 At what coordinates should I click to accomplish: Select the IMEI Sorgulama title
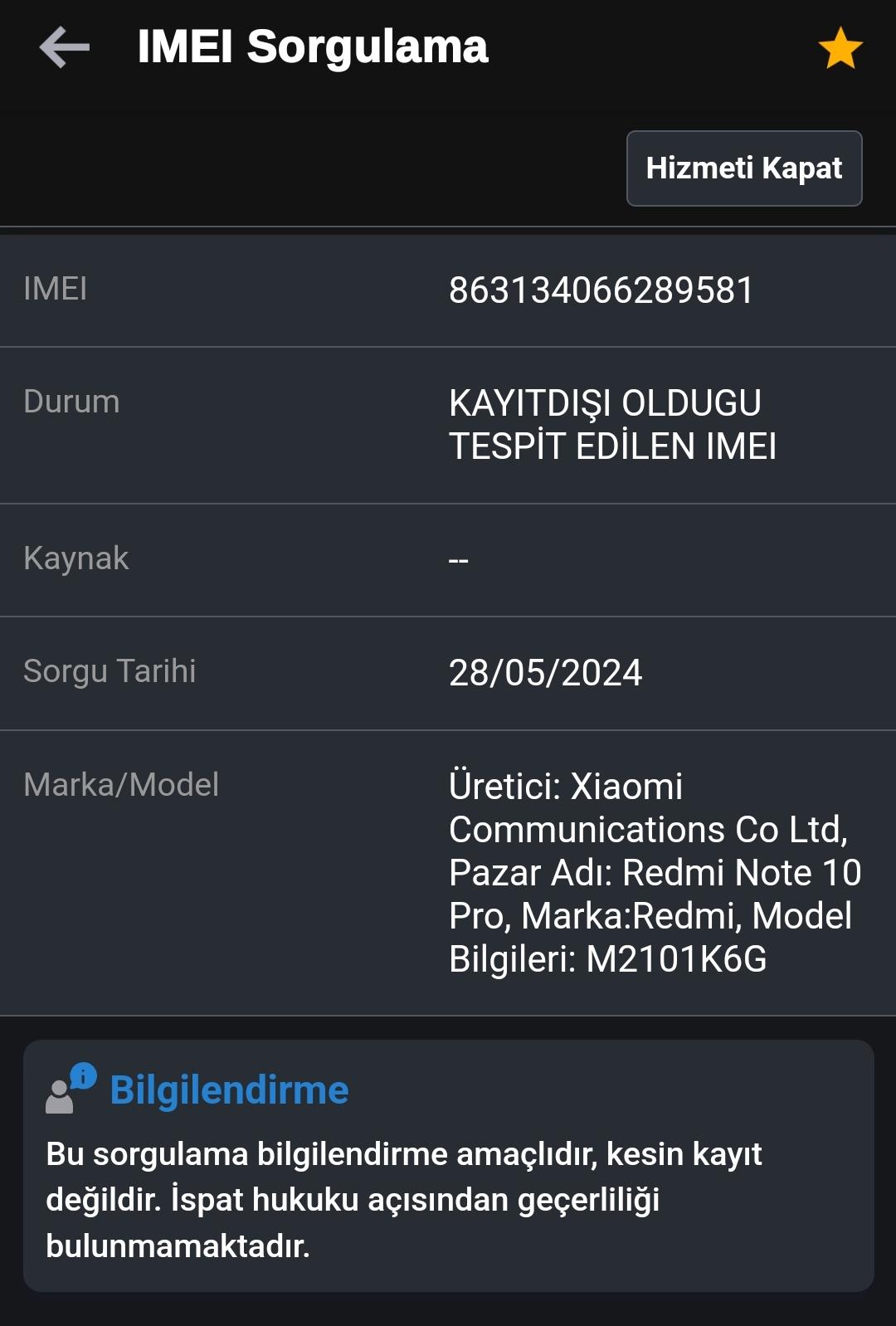tap(312, 47)
